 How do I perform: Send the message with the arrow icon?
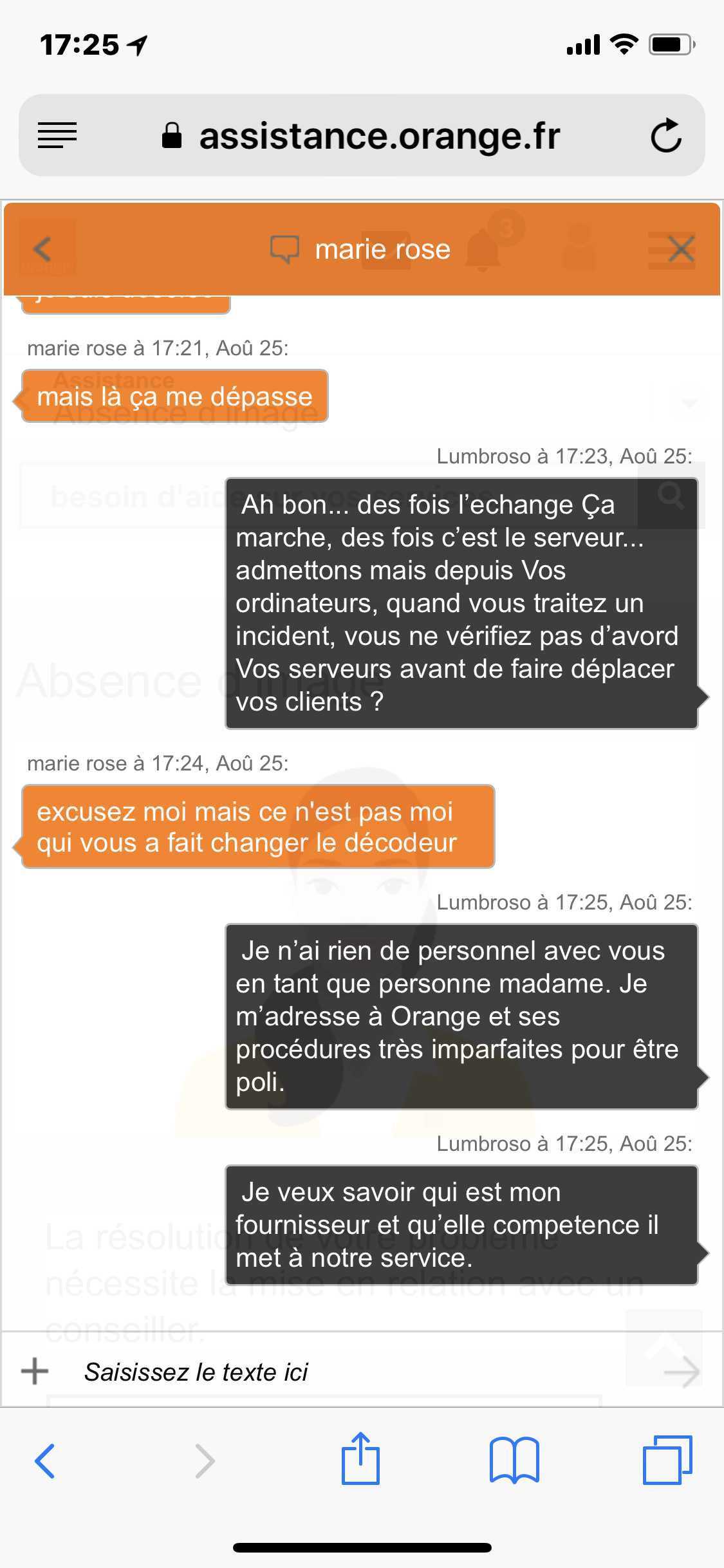coord(682,1372)
